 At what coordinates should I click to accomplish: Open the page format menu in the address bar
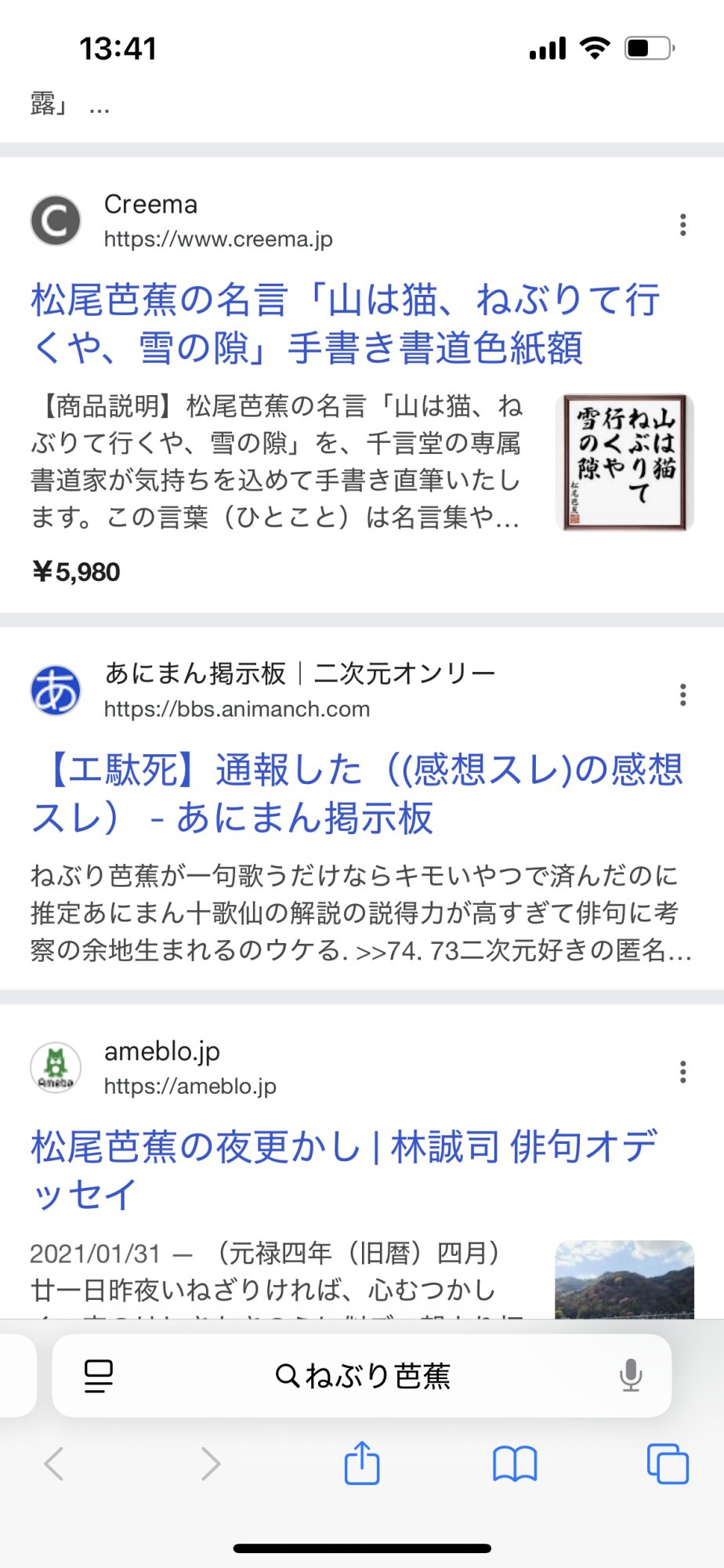tap(99, 1376)
